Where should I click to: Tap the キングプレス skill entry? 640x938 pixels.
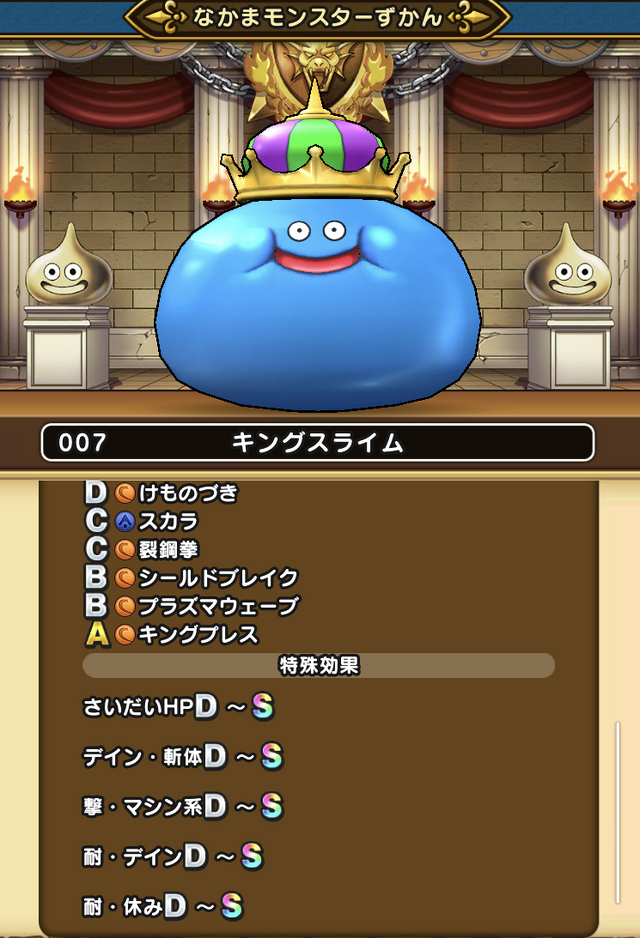[x=196, y=634]
